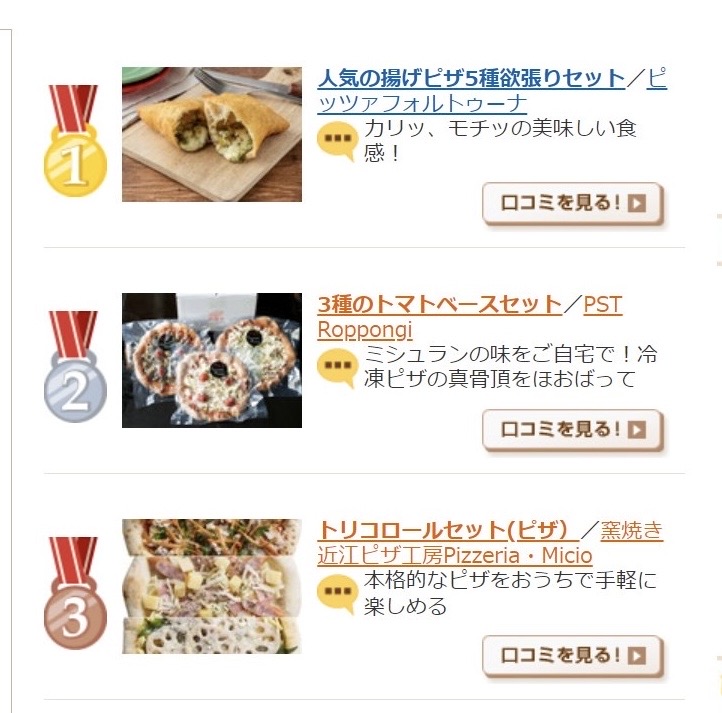Viewport: 722px width, 713px height.
Task: View 口コミ for the tomato base set
Action: (573, 430)
